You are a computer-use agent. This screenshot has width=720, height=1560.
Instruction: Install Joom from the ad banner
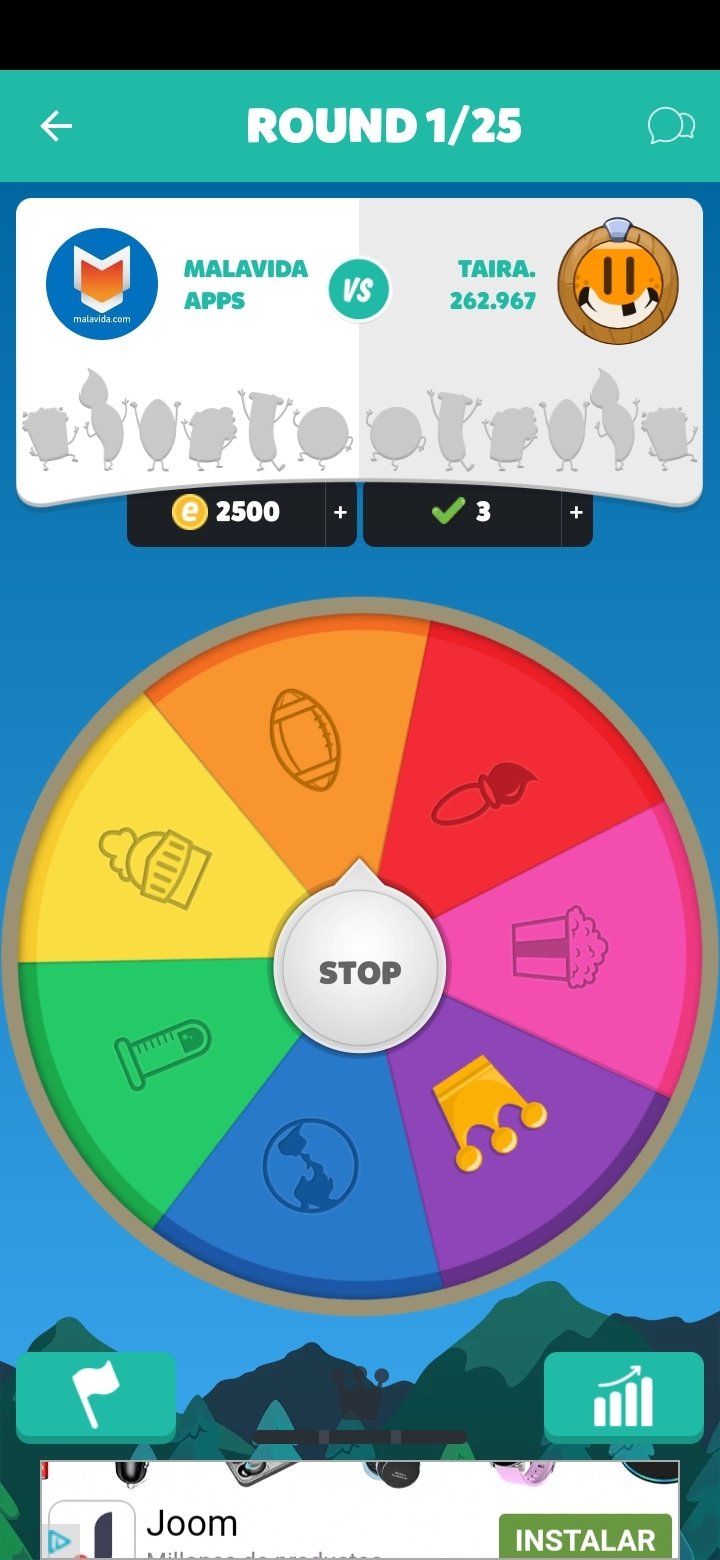585,1538
